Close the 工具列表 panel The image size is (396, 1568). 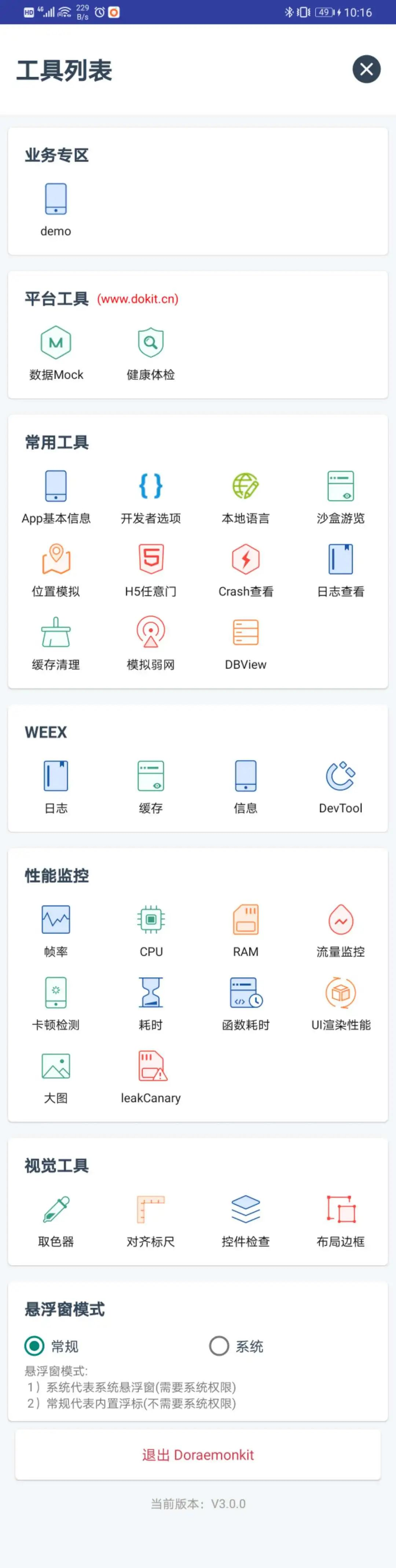point(366,69)
